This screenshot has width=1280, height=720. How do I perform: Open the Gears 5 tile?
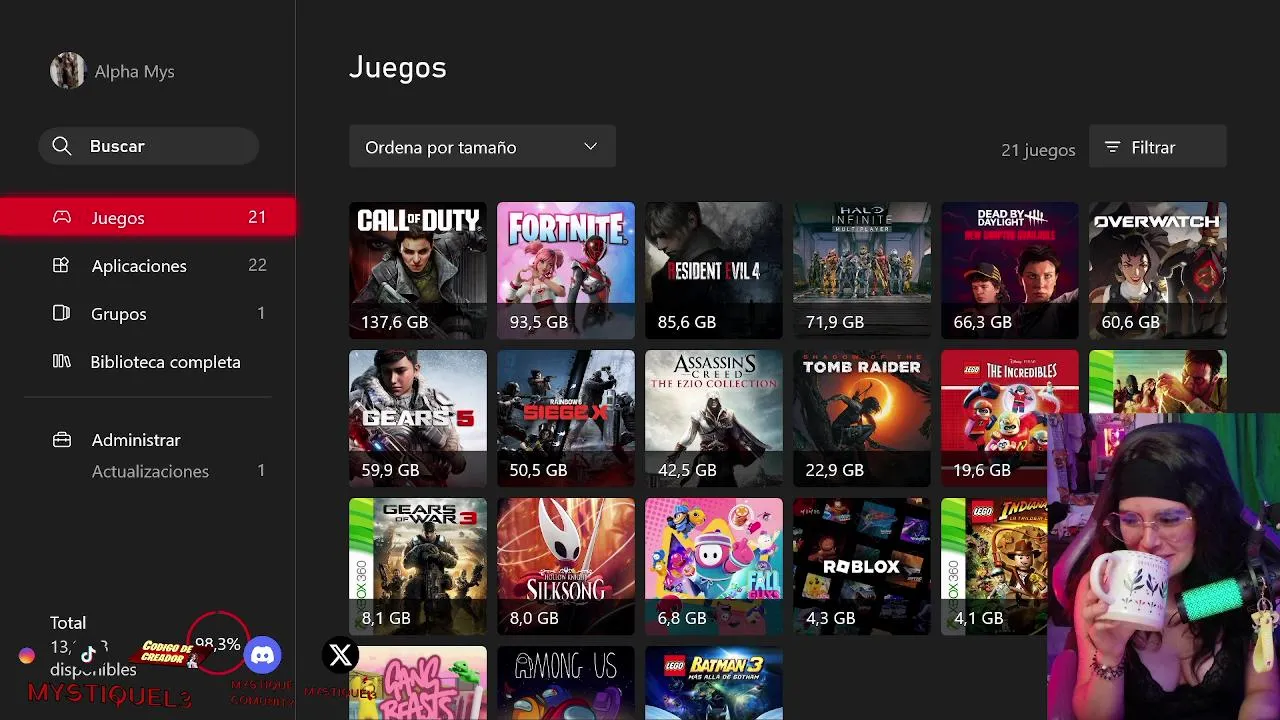click(x=417, y=418)
